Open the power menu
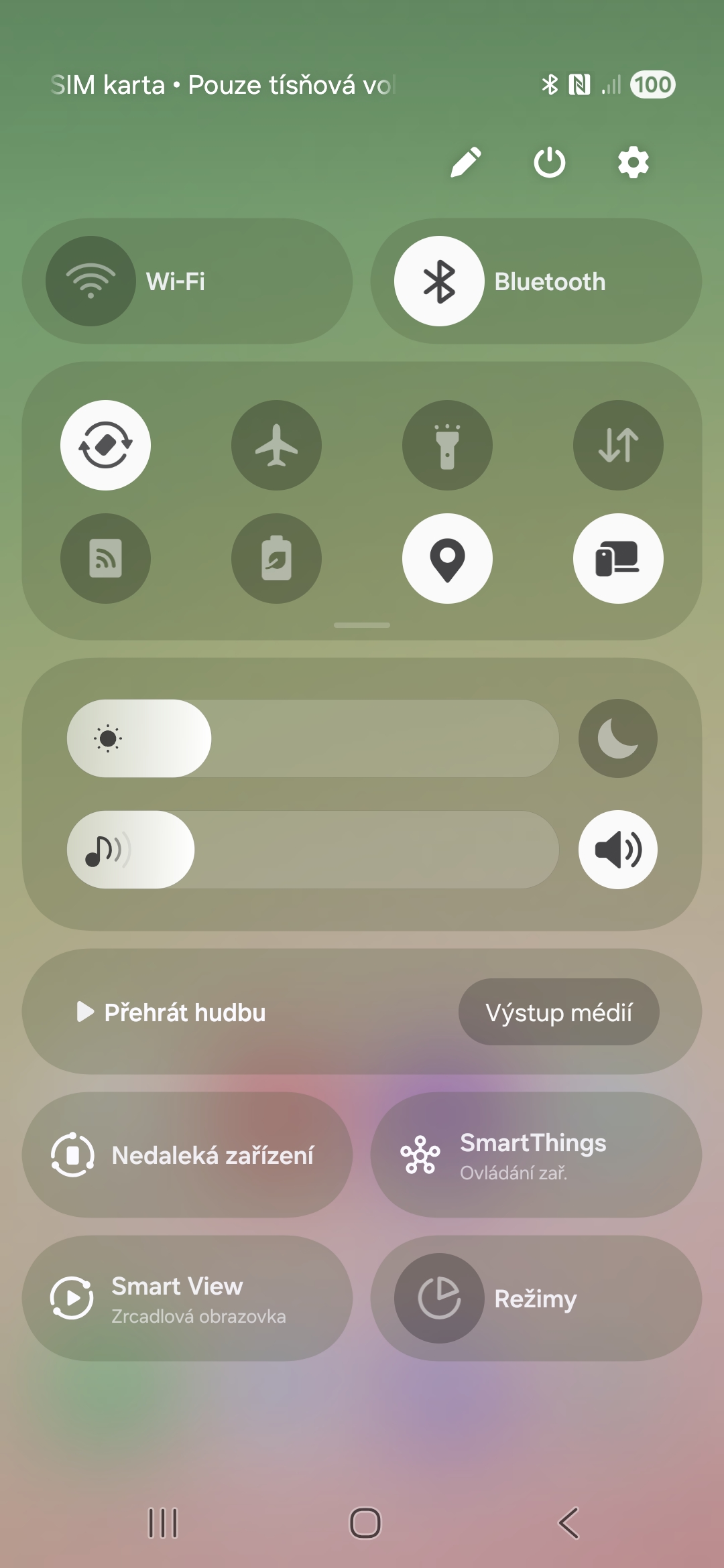The width and height of the screenshot is (724, 1568). point(549,162)
